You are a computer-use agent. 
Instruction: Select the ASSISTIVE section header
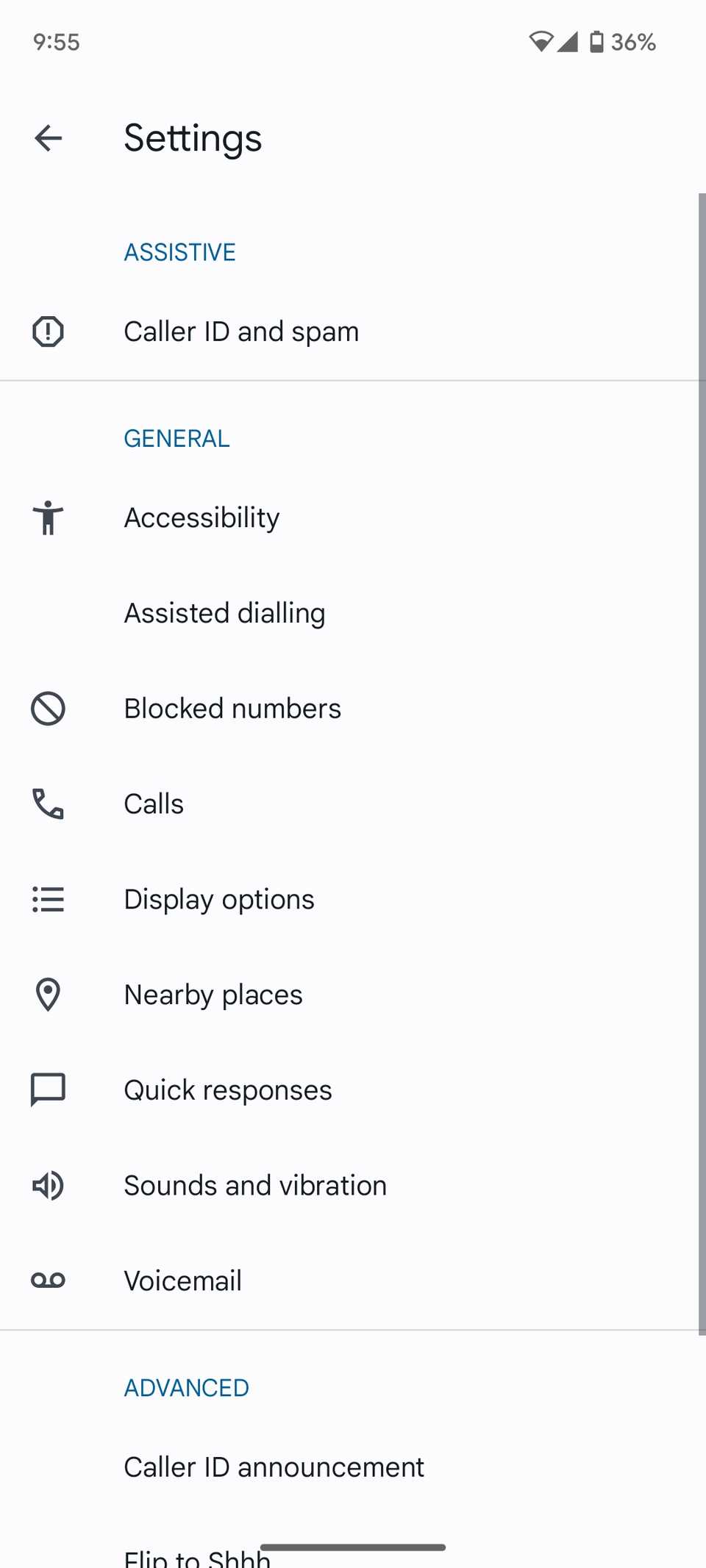179,251
